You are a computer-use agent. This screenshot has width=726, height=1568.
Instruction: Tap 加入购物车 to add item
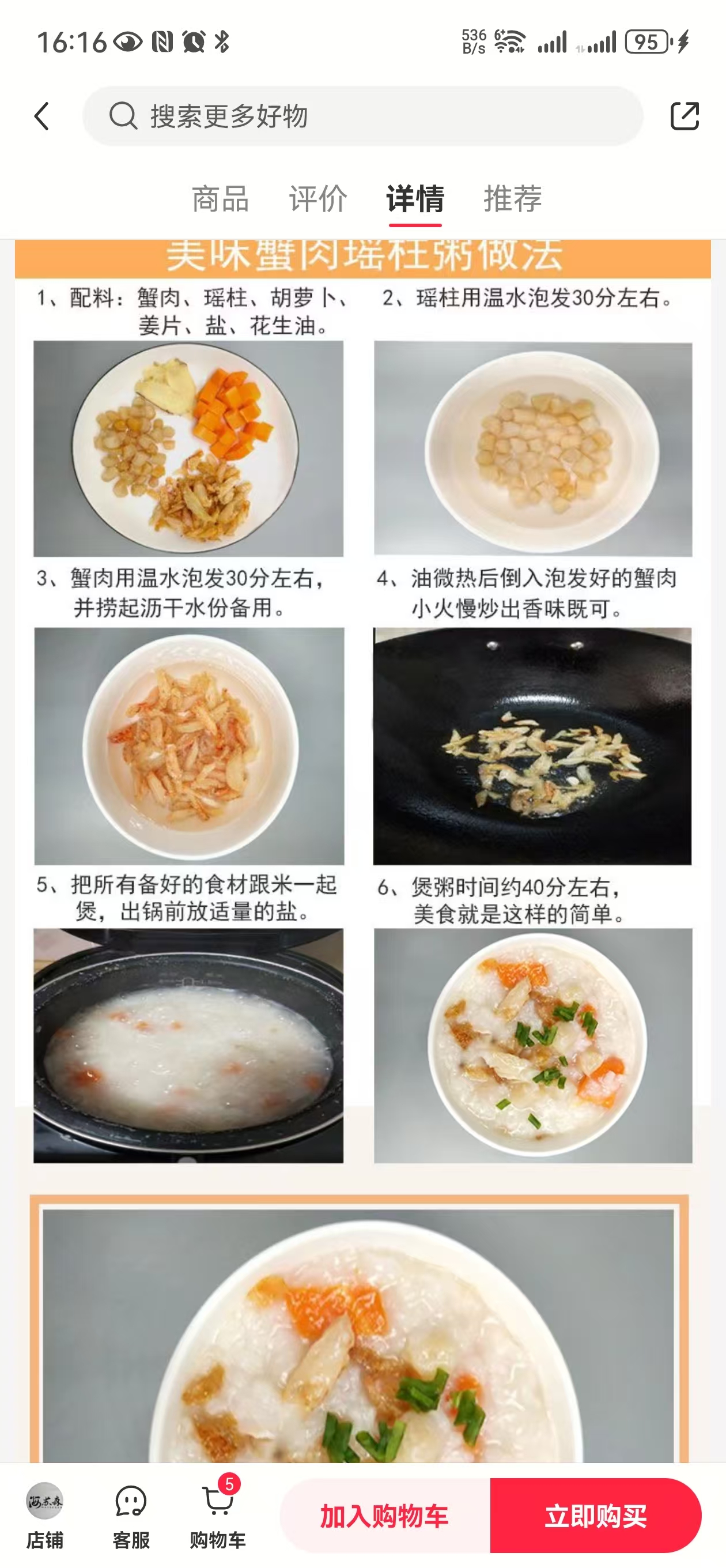(x=384, y=1516)
